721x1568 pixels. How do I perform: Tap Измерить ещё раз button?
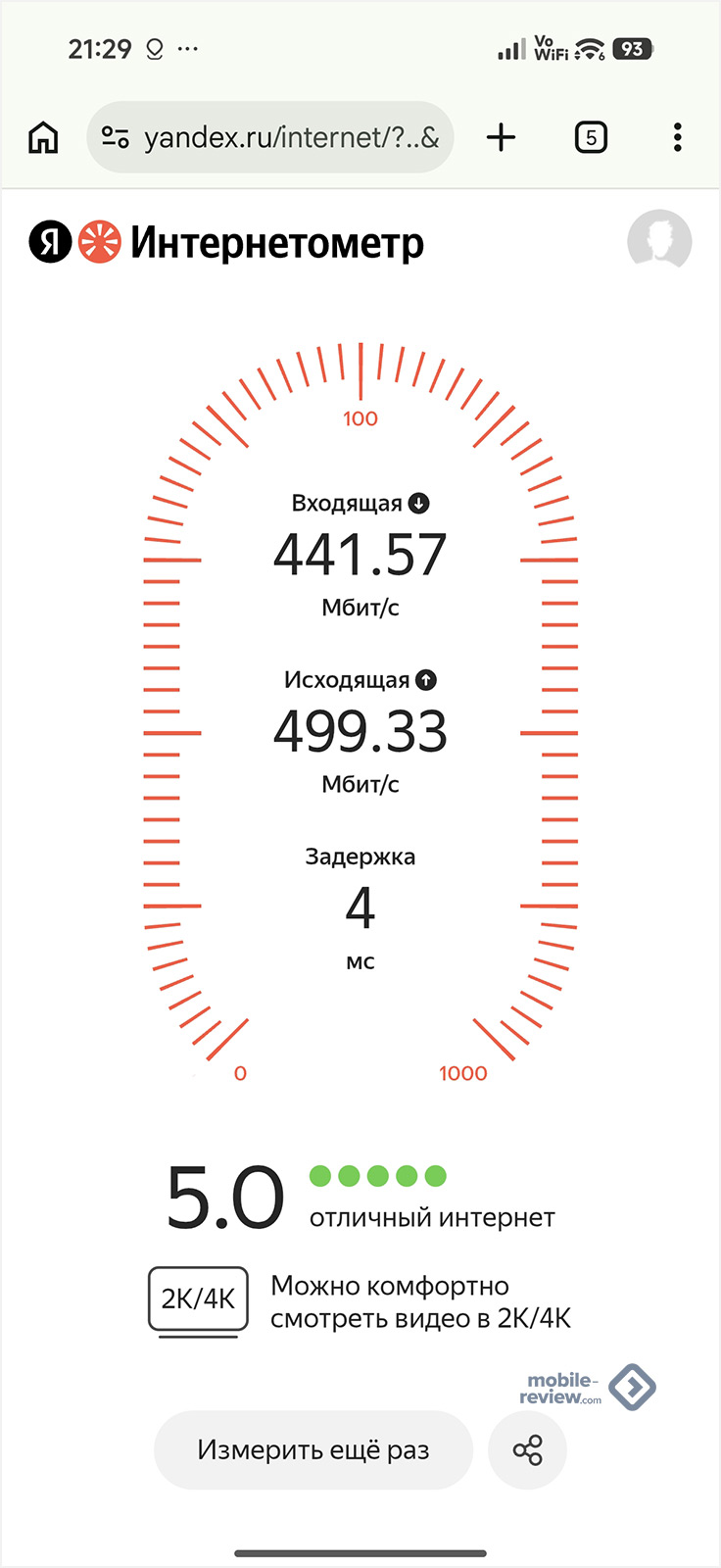(x=313, y=1450)
